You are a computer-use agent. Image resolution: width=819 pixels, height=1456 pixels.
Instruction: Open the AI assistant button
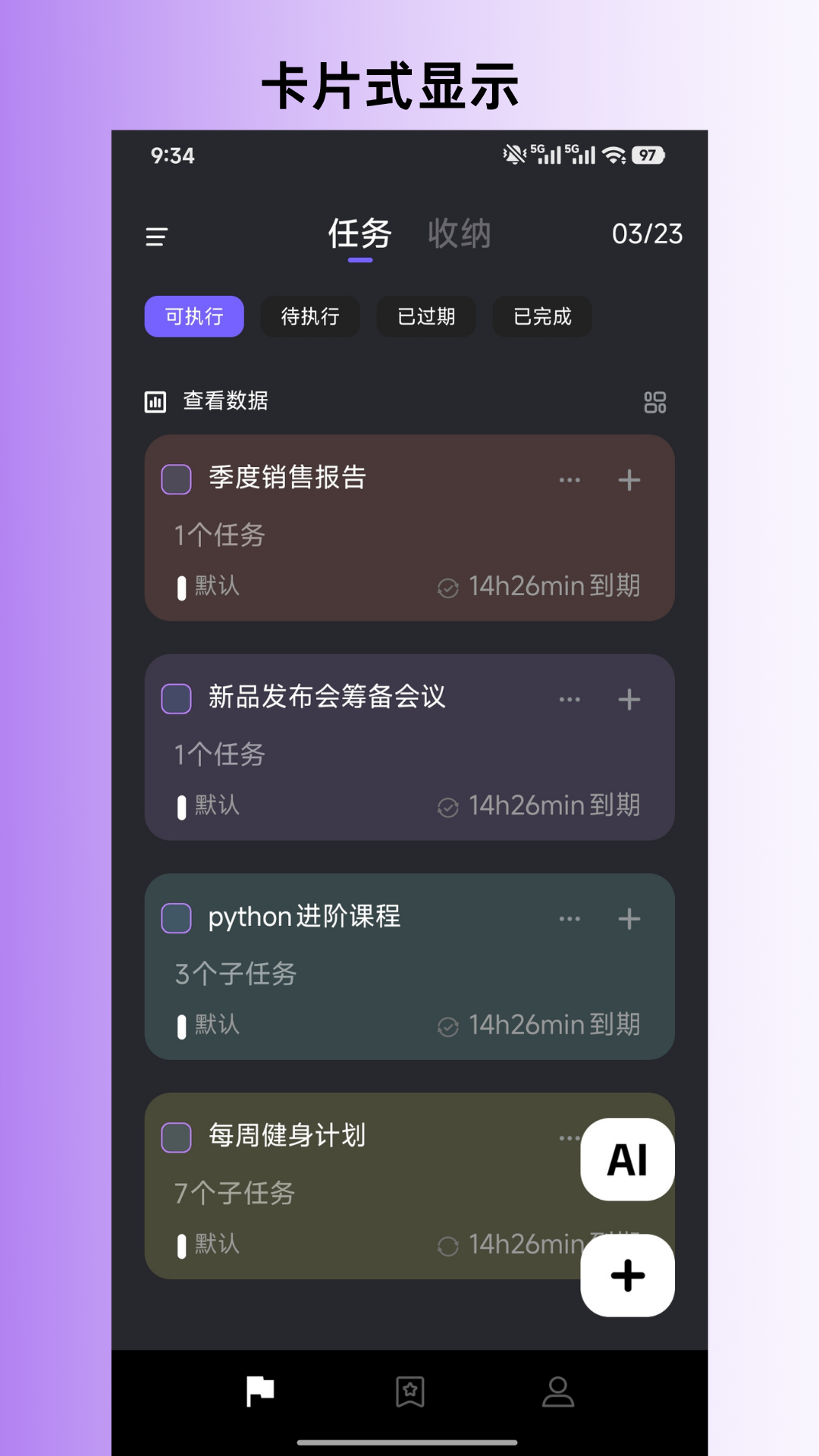[626, 1159]
